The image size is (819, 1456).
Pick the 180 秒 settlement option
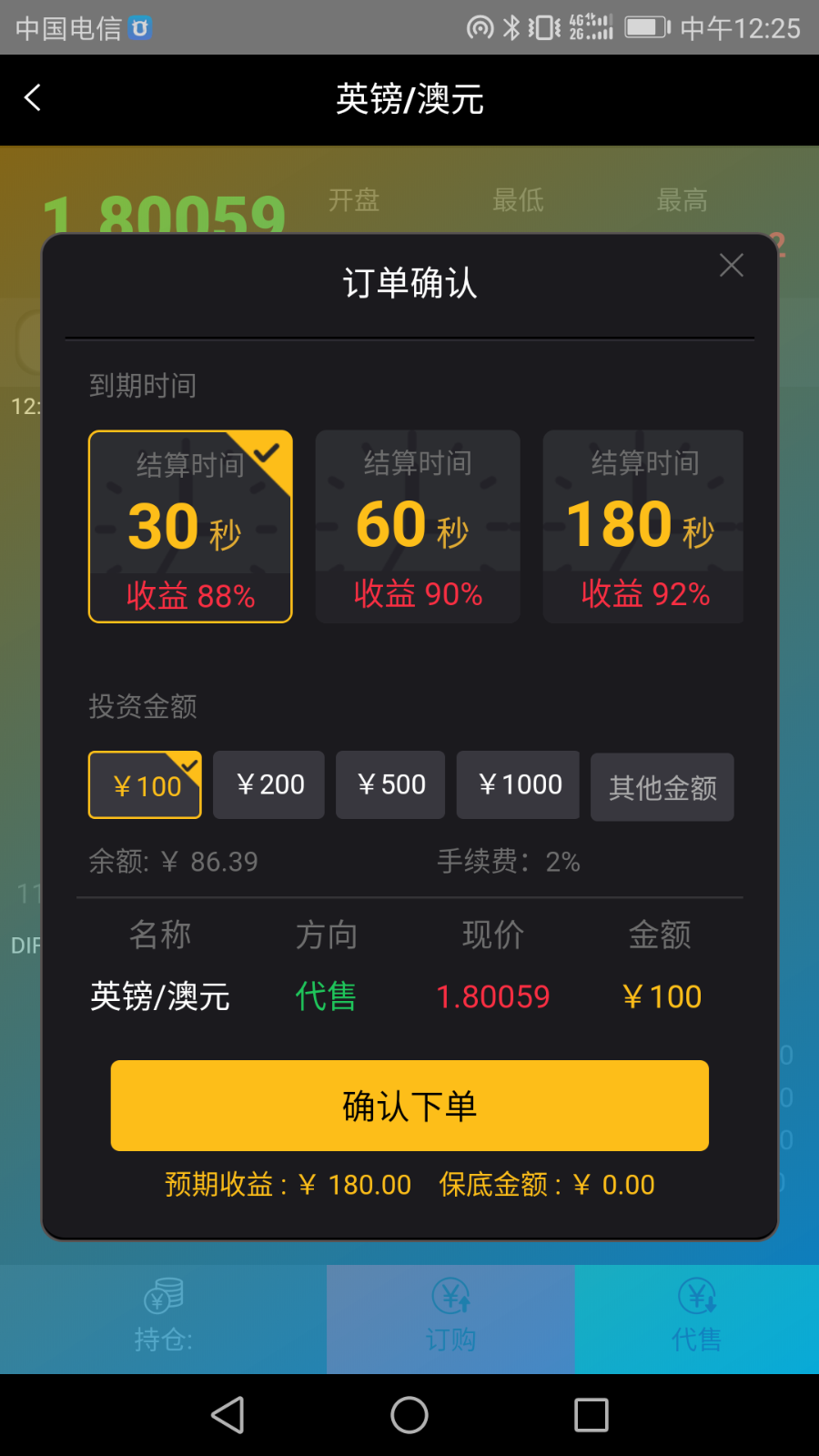(643, 527)
